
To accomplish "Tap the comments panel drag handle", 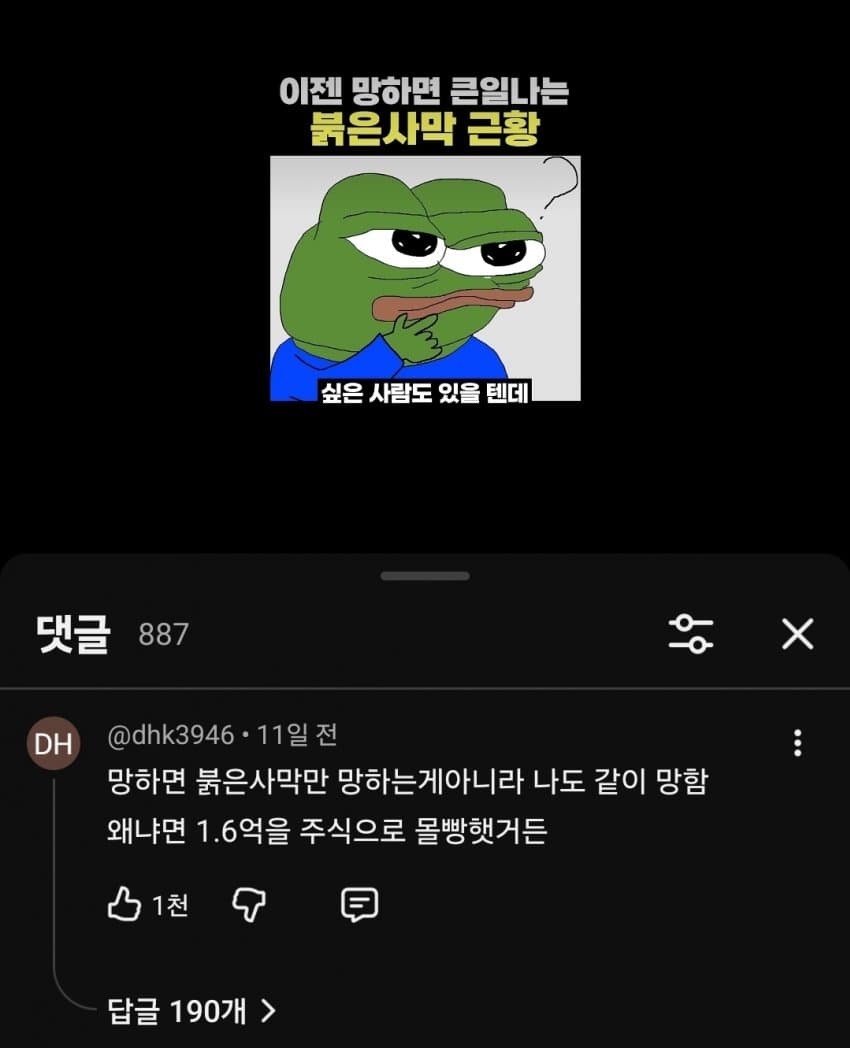I will pyautogui.click(x=425, y=576).
